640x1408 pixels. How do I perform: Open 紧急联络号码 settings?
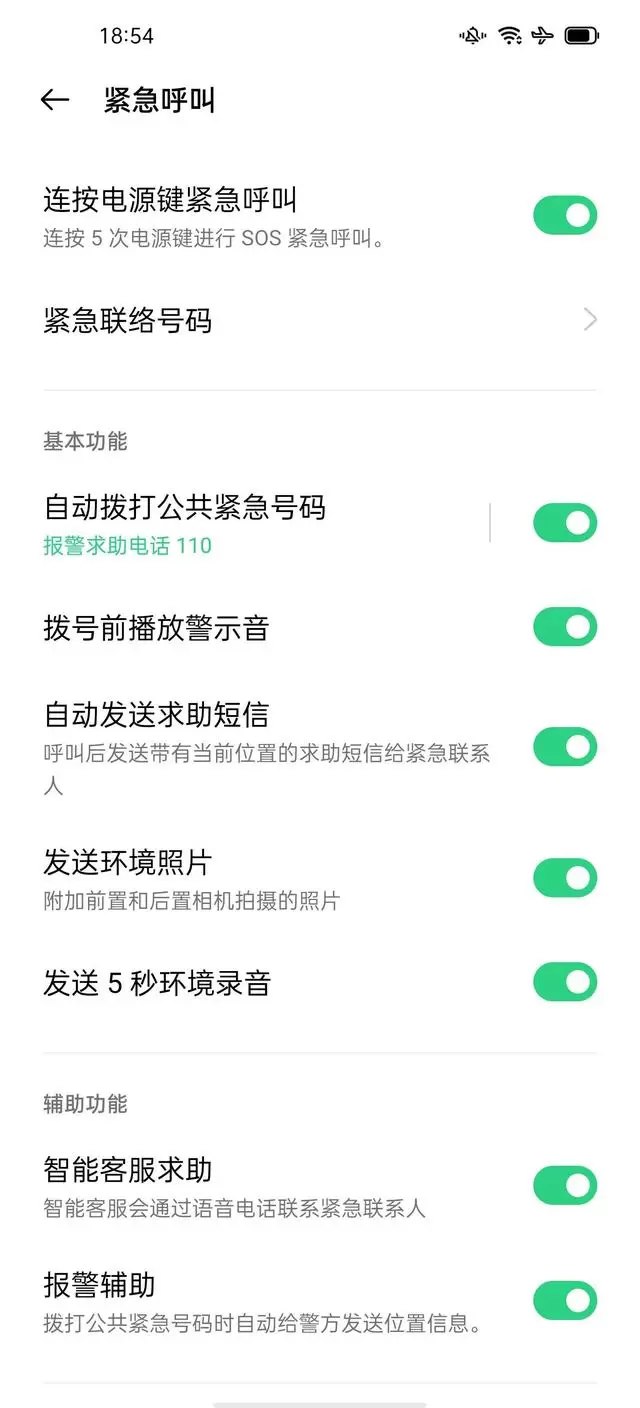click(x=320, y=321)
